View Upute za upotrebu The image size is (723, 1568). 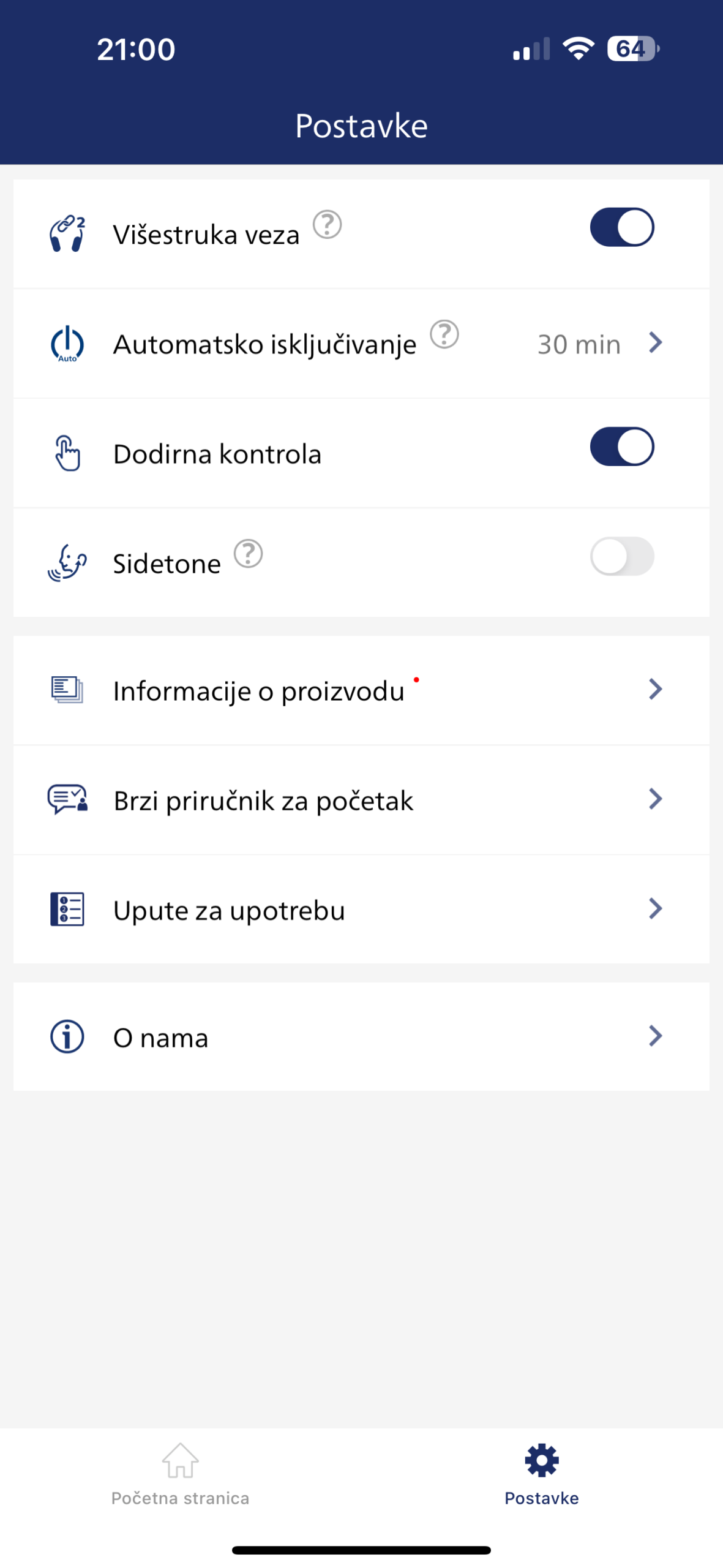tap(361, 910)
